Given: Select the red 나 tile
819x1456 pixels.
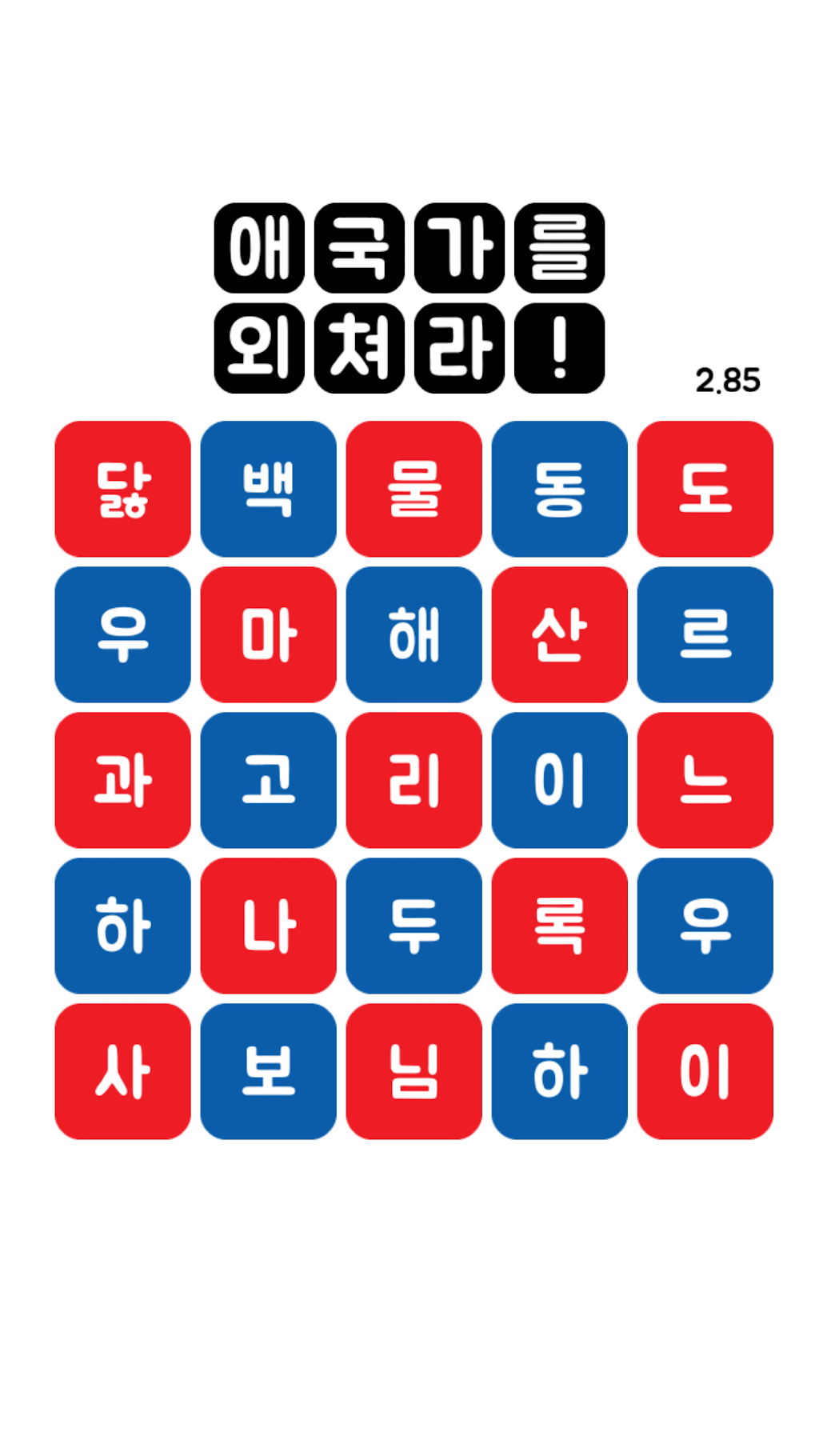Looking at the screenshot, I should click(x=268, y=926).
